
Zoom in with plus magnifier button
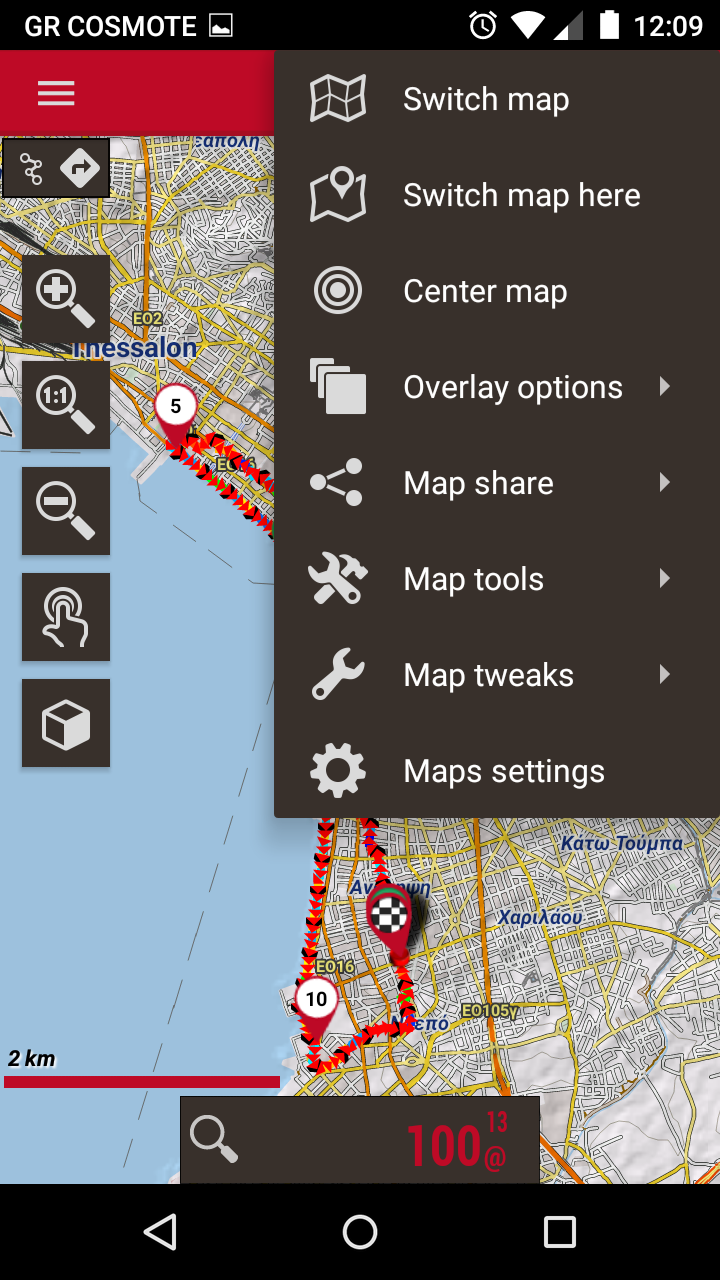click(x=66, y=299)
